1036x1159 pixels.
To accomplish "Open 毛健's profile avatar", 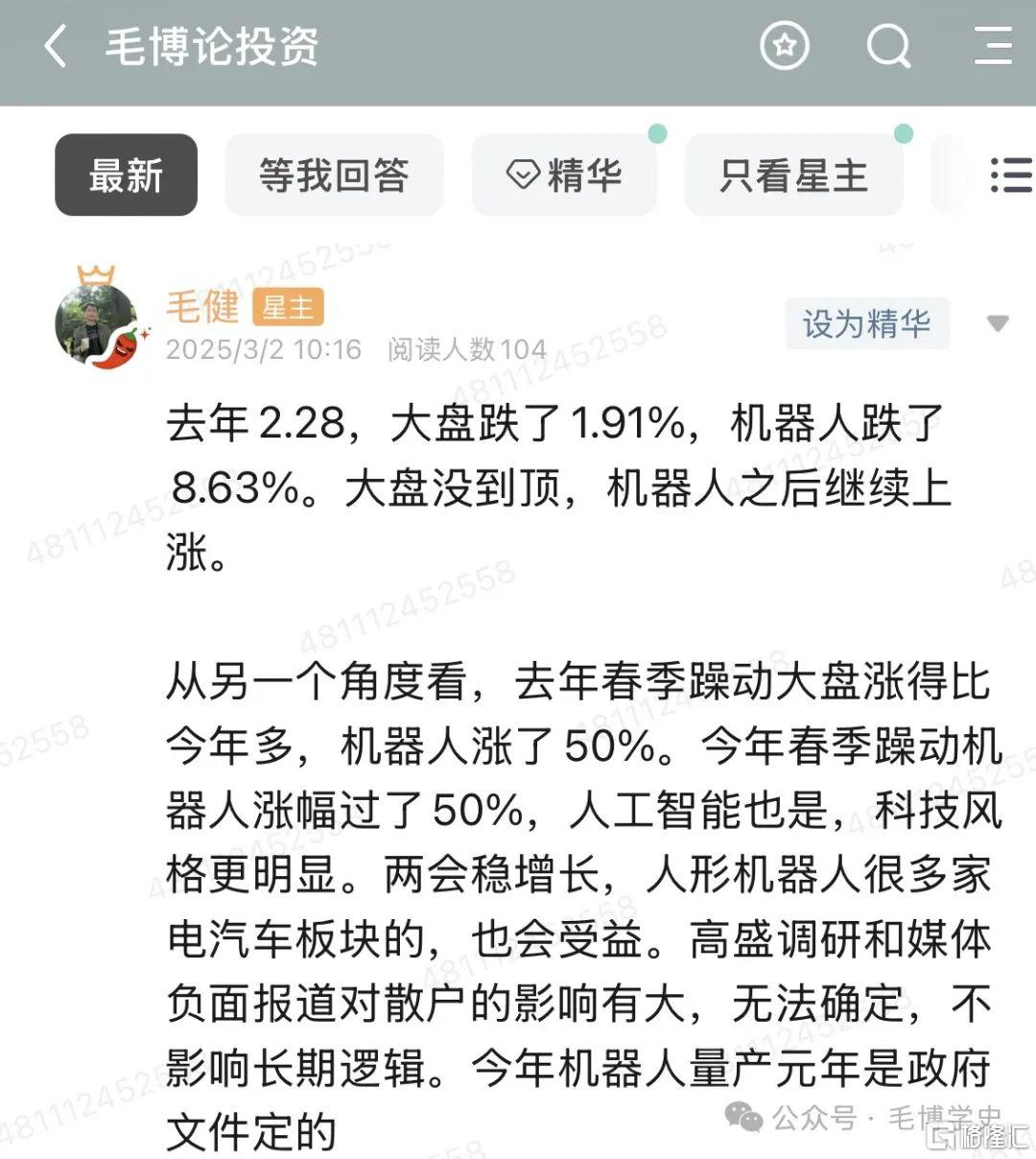I will click(x=96, y=323).
